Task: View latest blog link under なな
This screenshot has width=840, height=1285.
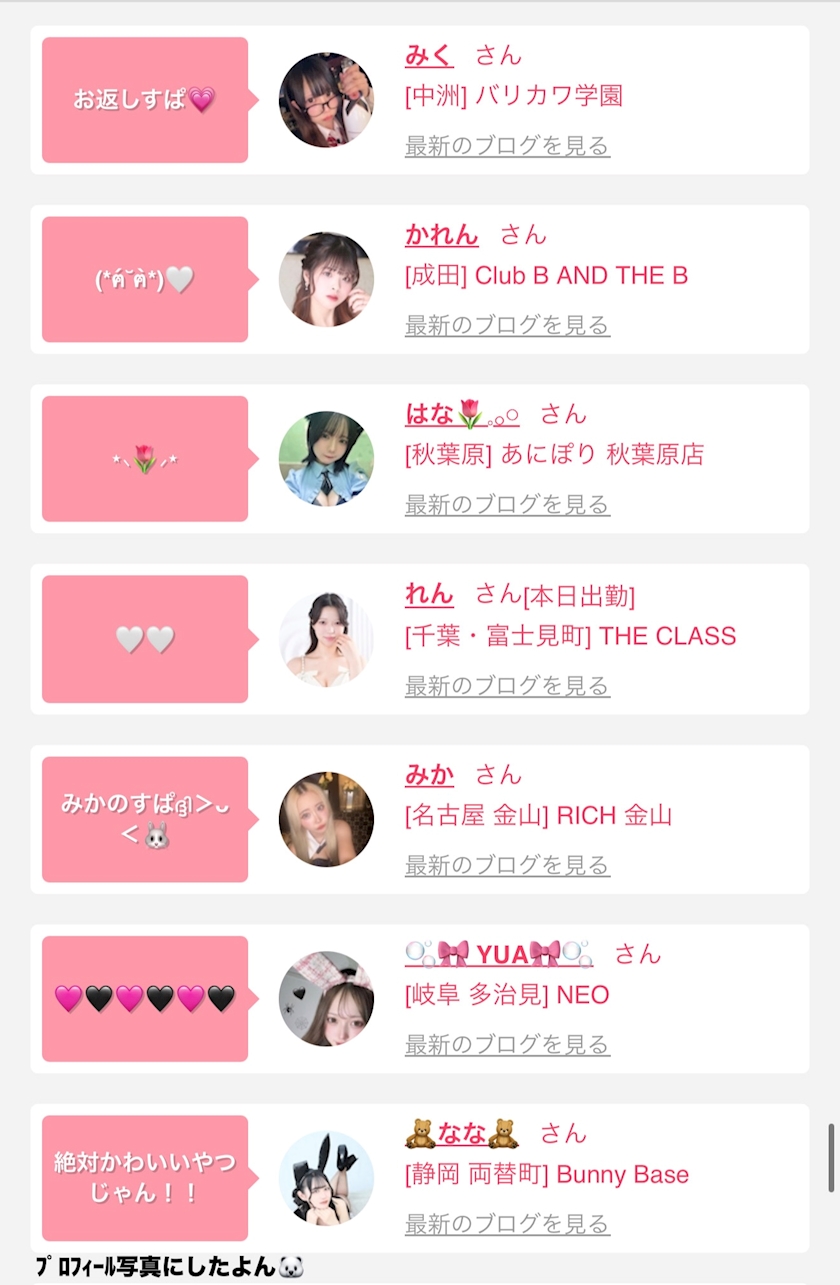Action: [507, 1224]
